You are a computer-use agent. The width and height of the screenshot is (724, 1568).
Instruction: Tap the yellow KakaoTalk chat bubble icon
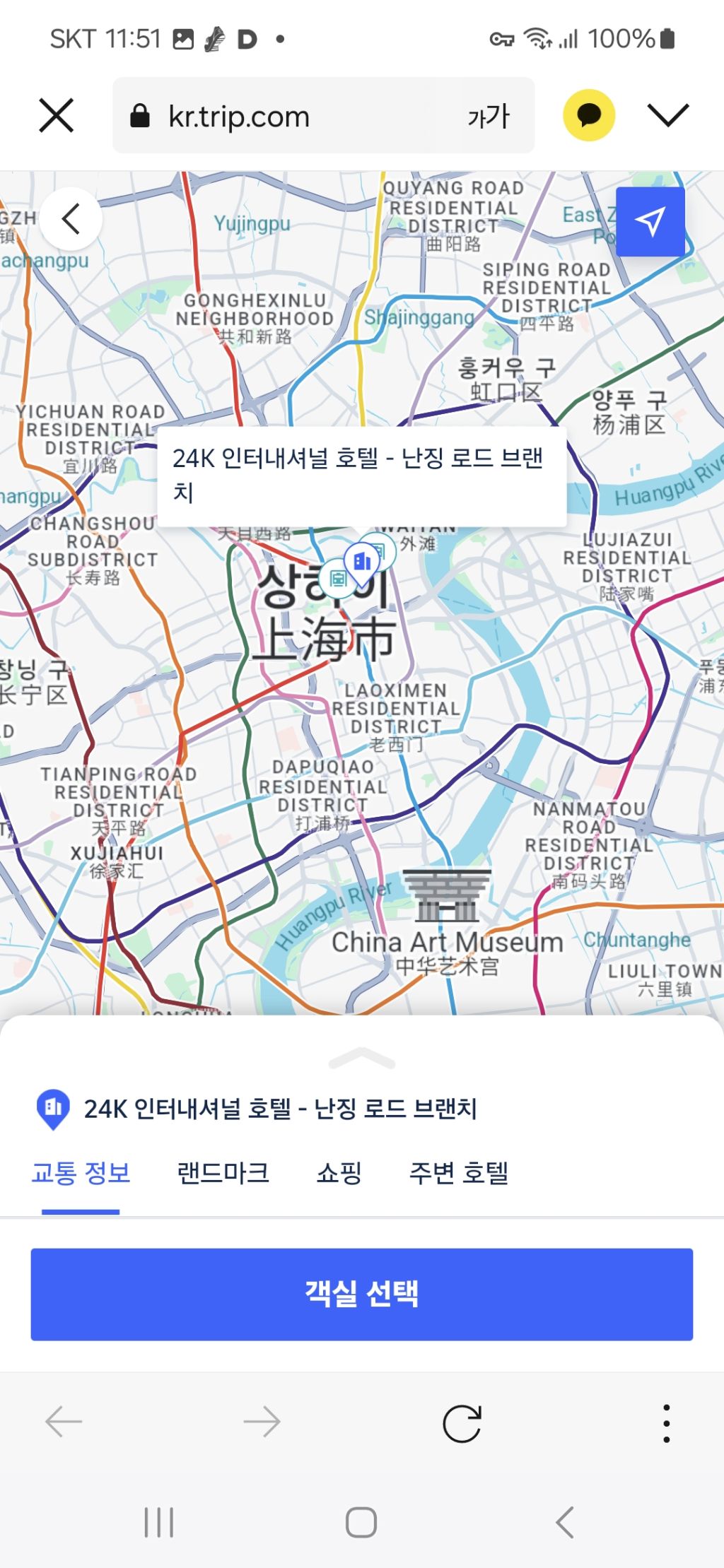click(x=588, y=115)
